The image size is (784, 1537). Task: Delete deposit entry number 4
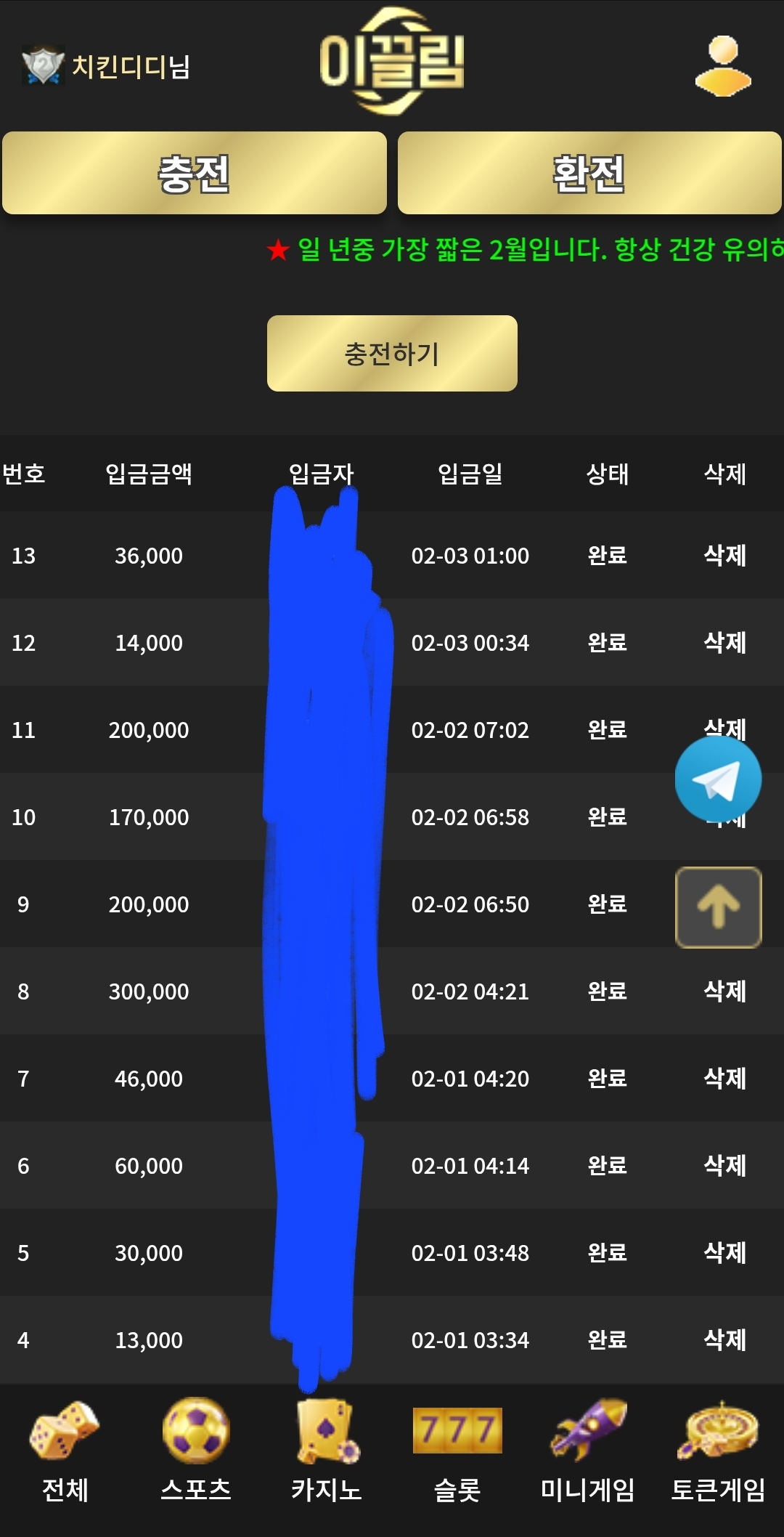(724, 1340)
